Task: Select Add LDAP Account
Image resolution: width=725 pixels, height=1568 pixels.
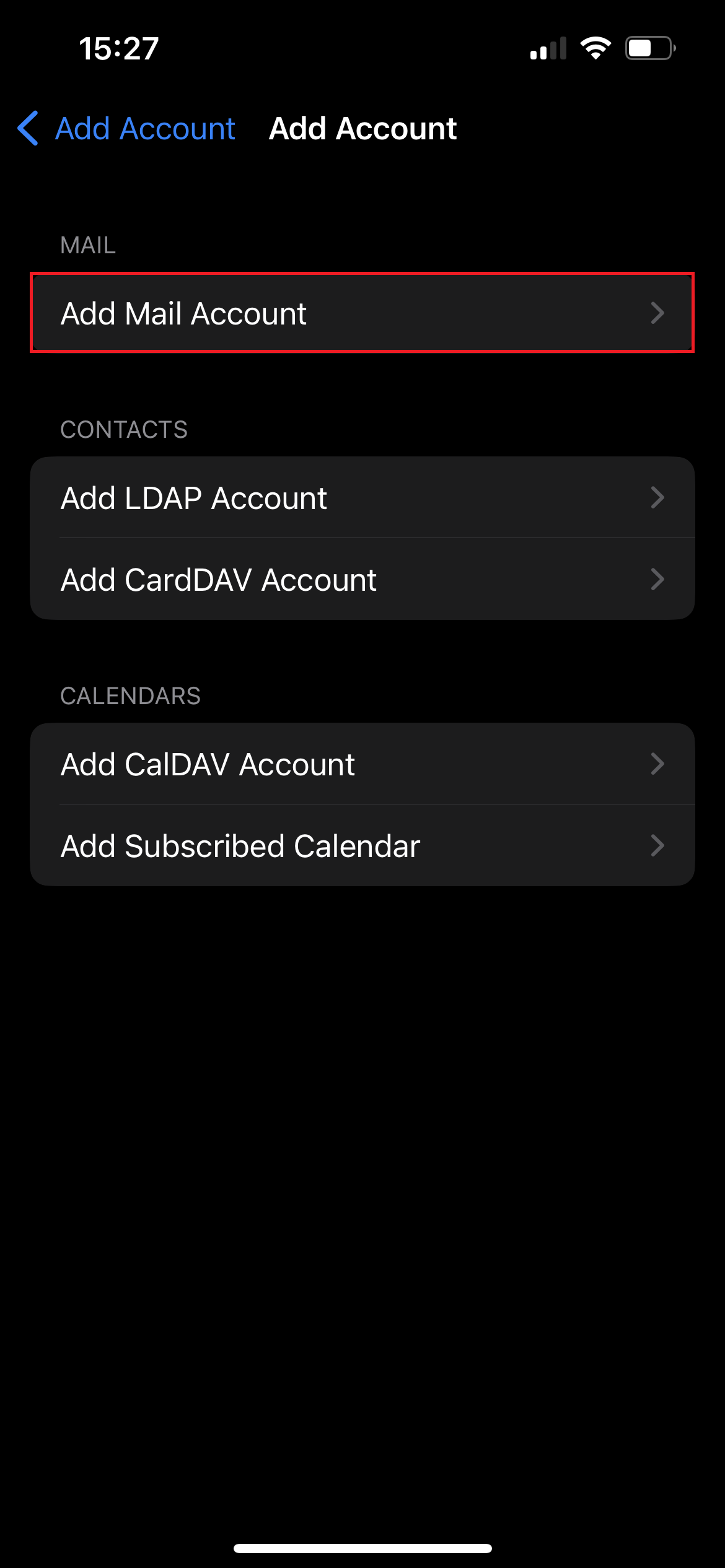Action: (x=362, y=498)
